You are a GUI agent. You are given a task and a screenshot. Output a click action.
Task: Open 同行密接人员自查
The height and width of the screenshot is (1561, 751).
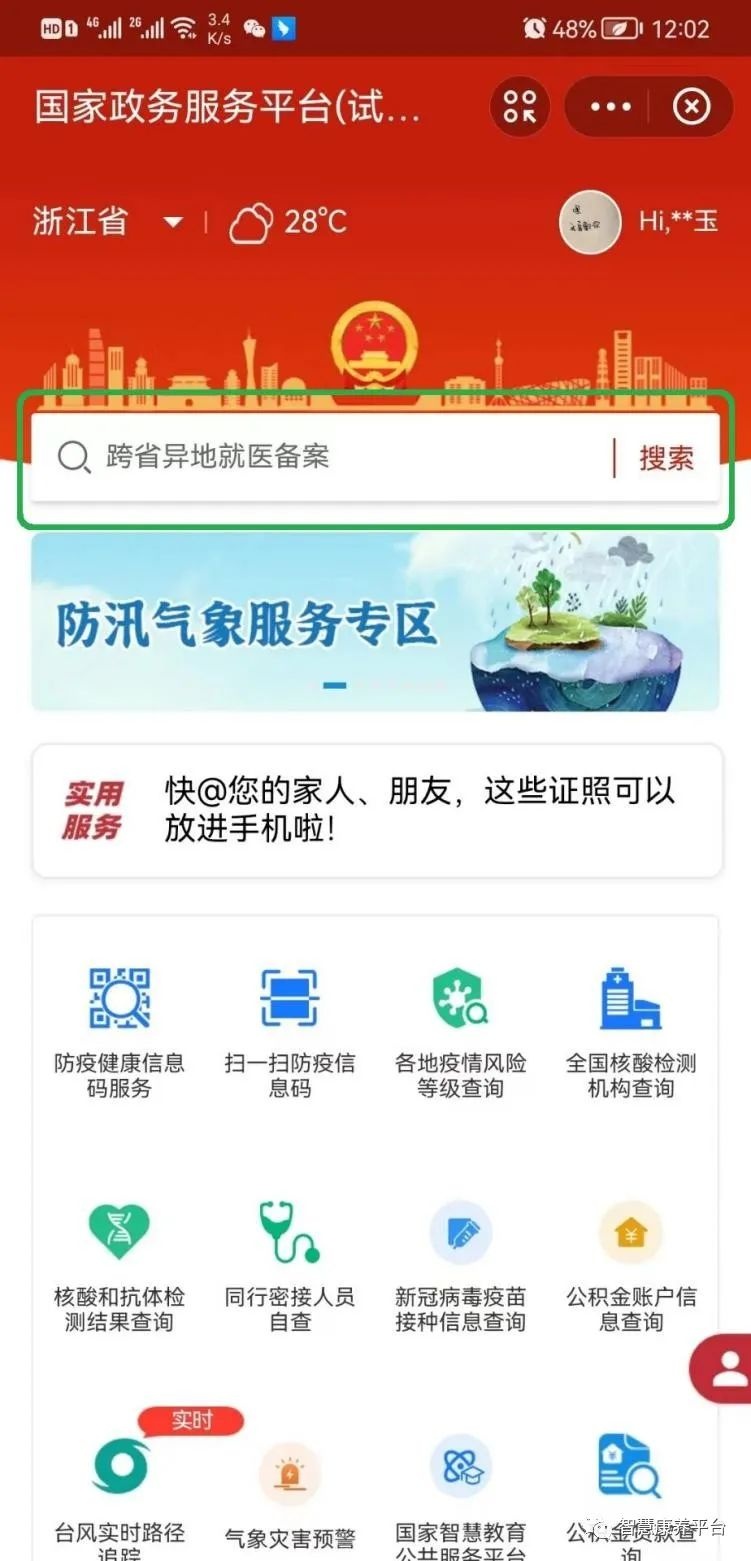point(290,1265)
